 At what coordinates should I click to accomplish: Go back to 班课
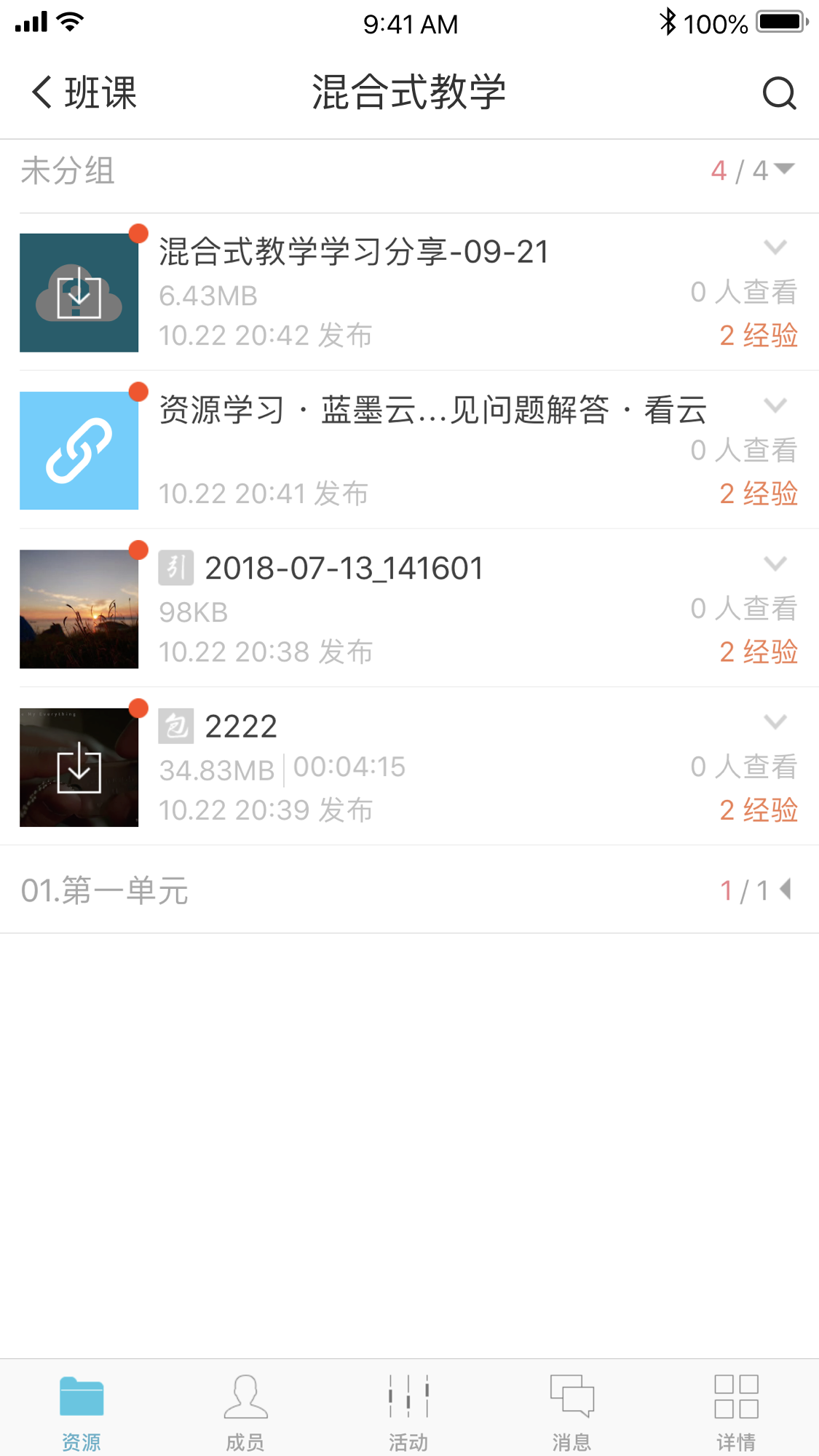(84, 93)
